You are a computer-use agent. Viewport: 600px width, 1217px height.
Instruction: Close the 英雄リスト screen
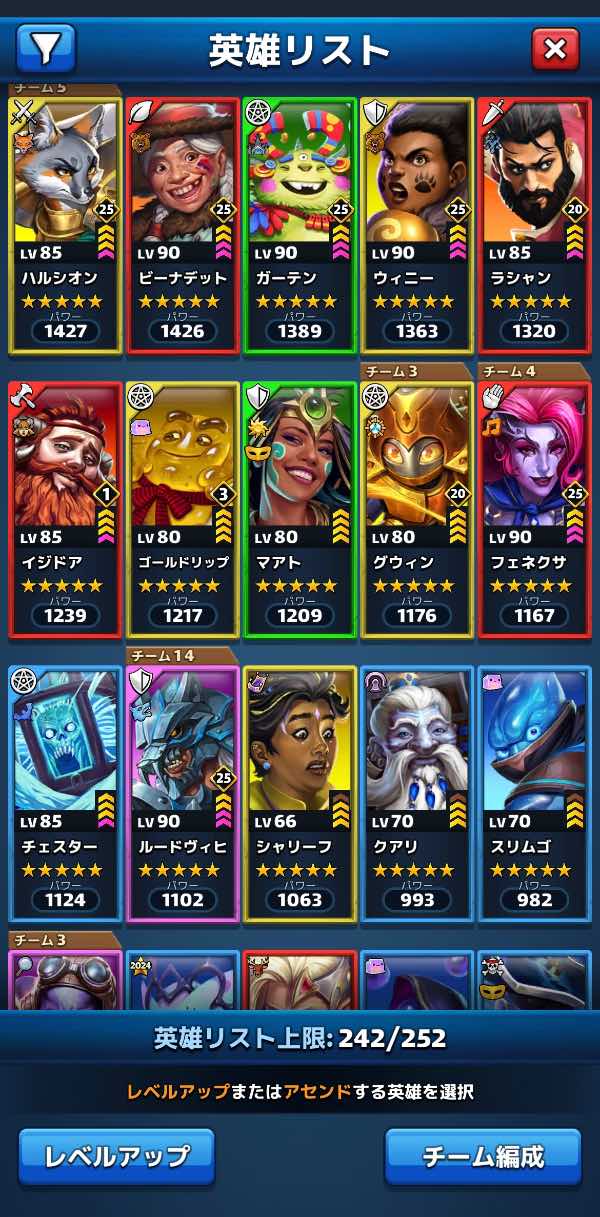[555, 48]
